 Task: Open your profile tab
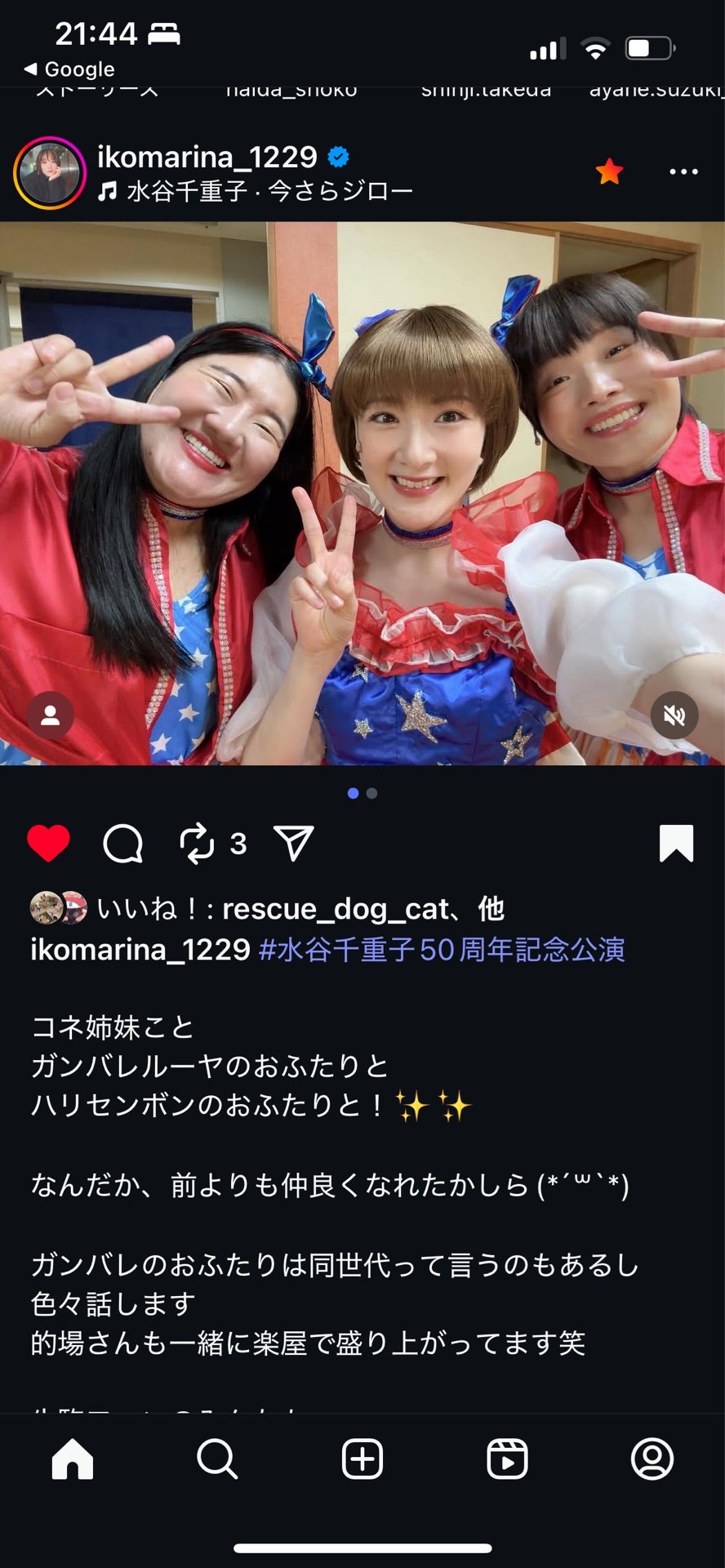coord(653,1459)
